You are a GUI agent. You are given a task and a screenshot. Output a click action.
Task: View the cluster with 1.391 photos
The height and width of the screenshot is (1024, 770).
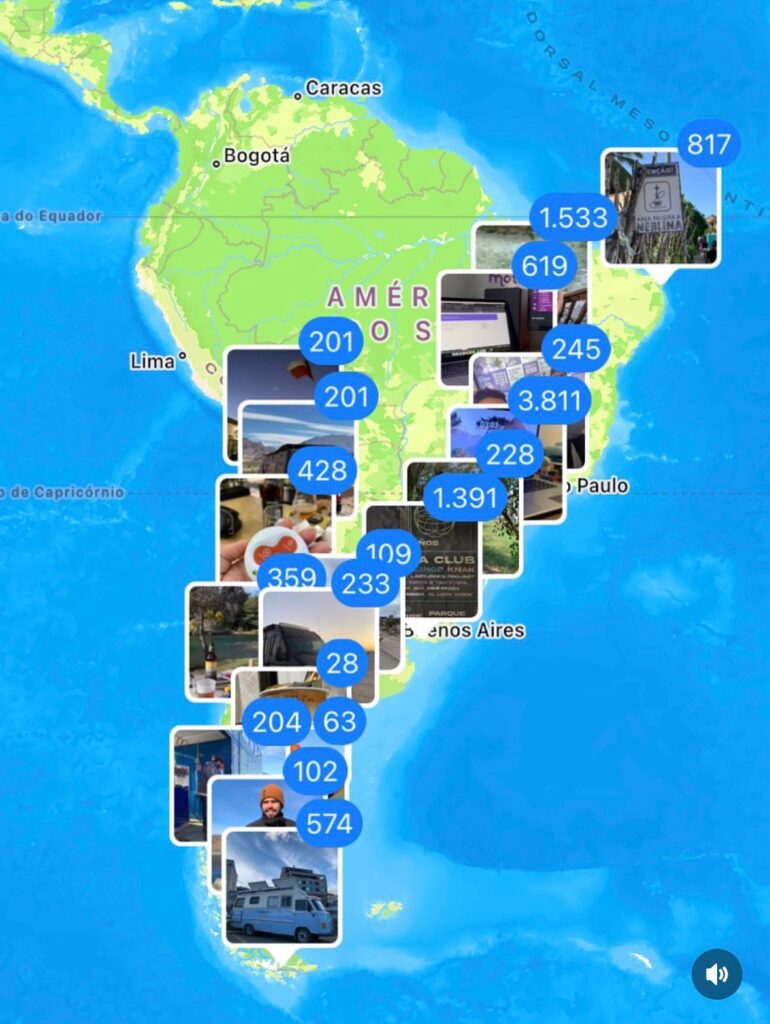(x=465, y=497)
